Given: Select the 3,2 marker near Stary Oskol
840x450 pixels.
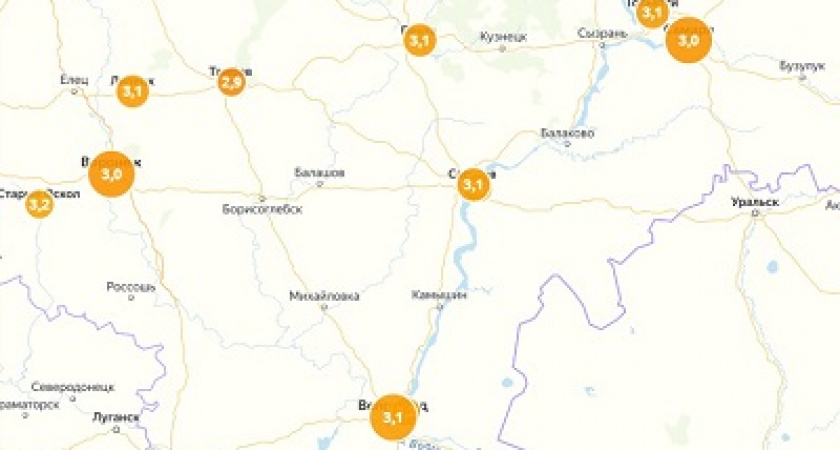Looking at the screenshot, I should pos(39,205).
